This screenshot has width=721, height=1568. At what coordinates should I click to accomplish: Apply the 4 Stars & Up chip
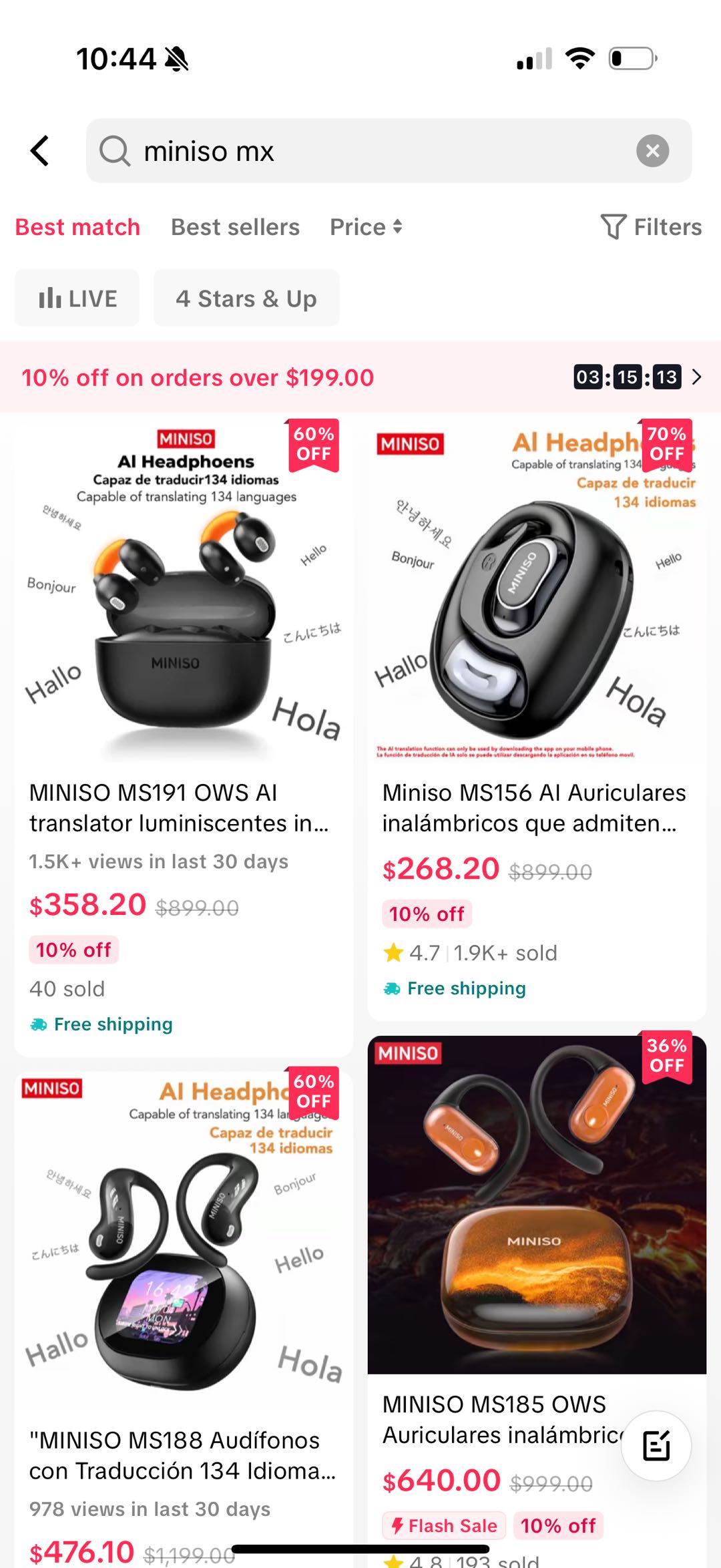pyautogui.click(x=246, y=298)
